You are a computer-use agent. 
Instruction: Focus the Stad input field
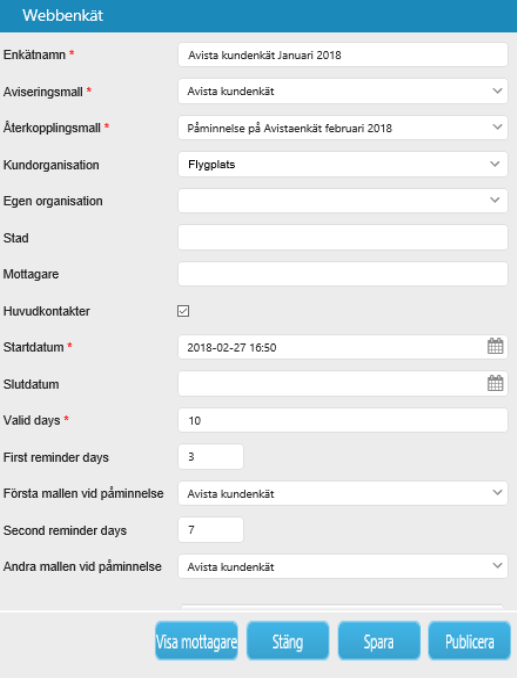[x=343, y=237]
